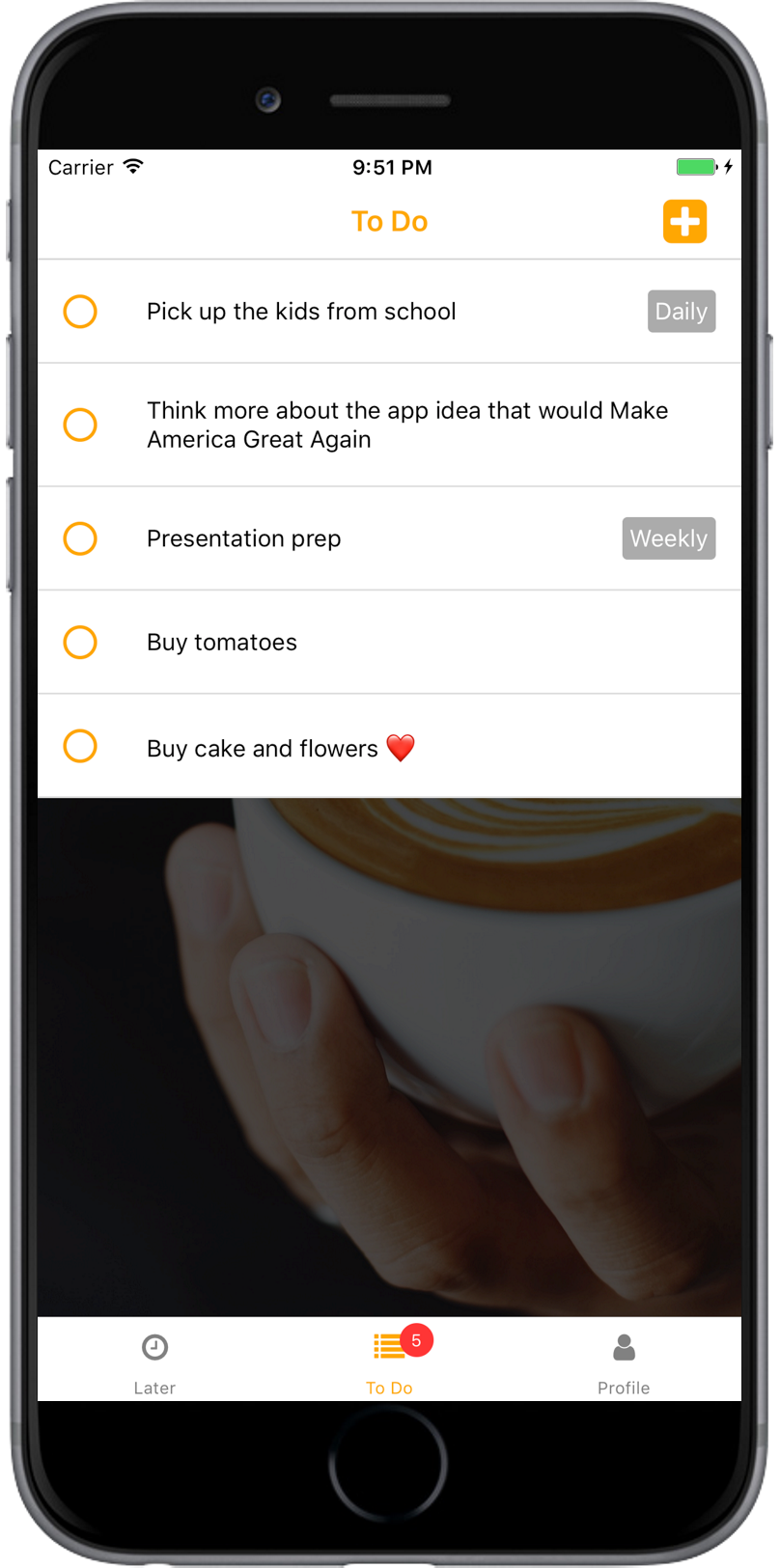The width and height of the screenshot is (780, 1568).
Task: Switch to the Later tab
Action: [x=154, y=1361]
